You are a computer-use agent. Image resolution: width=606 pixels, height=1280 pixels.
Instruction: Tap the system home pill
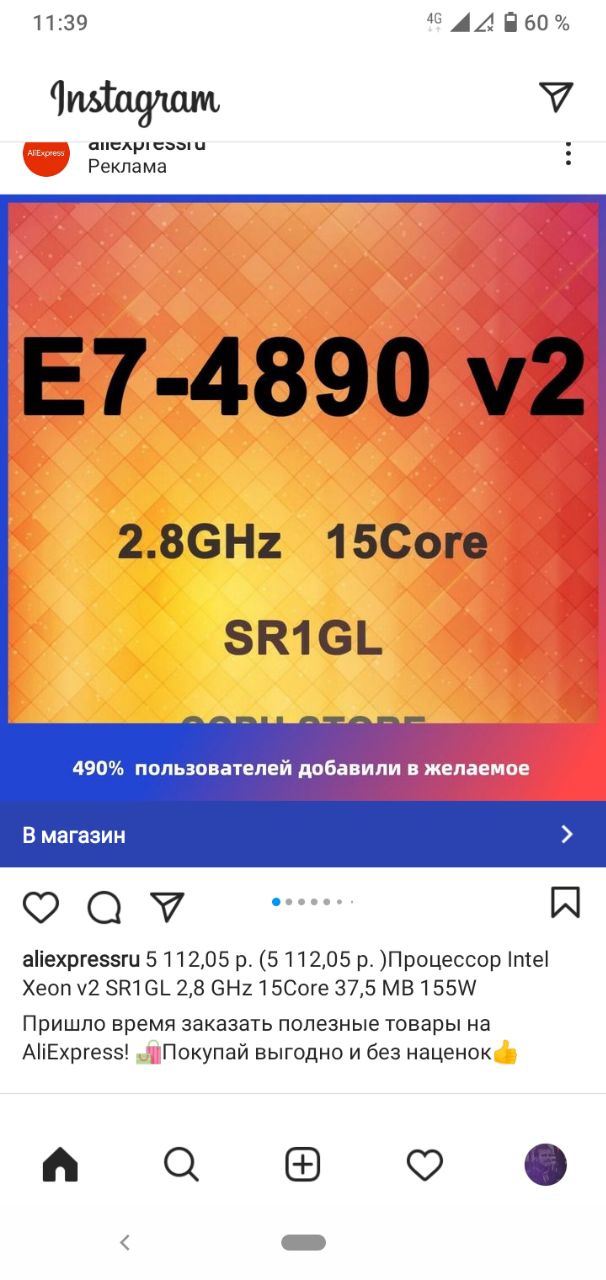[x=303, y=1243]
